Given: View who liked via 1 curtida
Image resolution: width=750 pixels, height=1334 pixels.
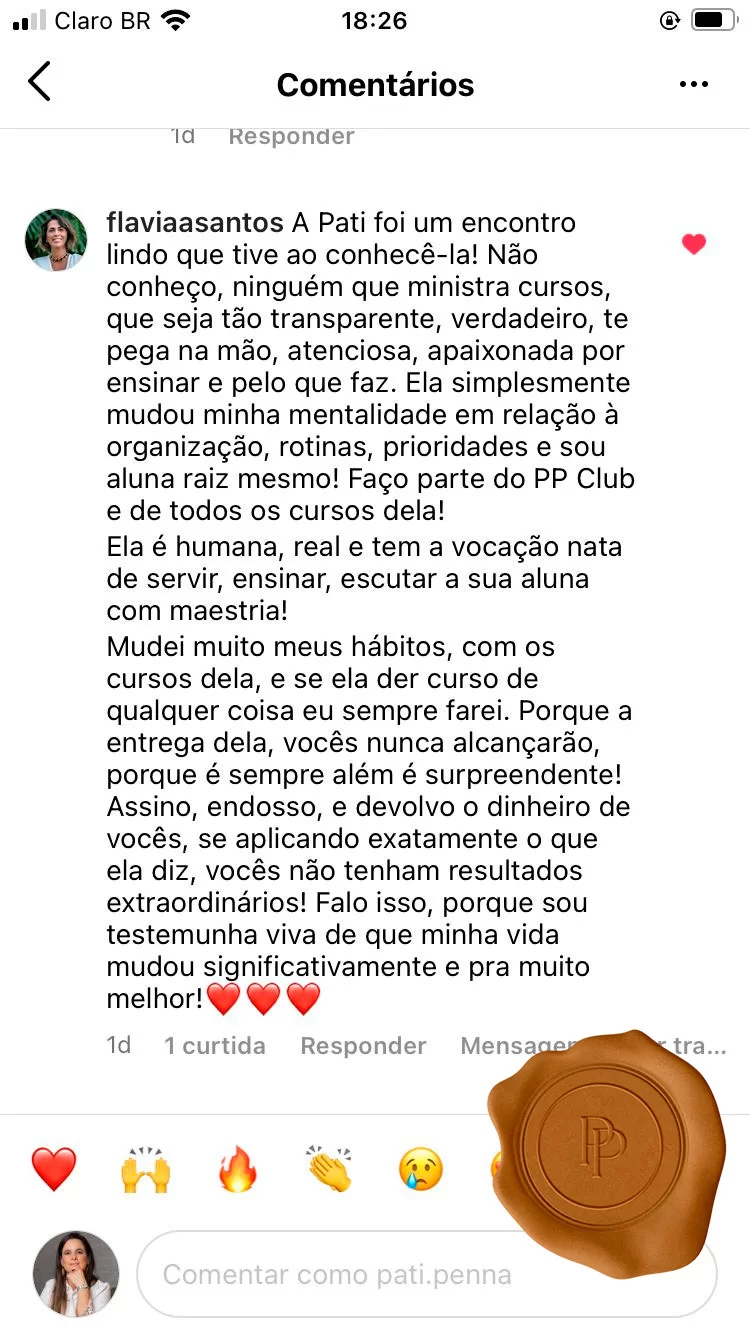Looking at the screenshot, I should point(215,1046).
